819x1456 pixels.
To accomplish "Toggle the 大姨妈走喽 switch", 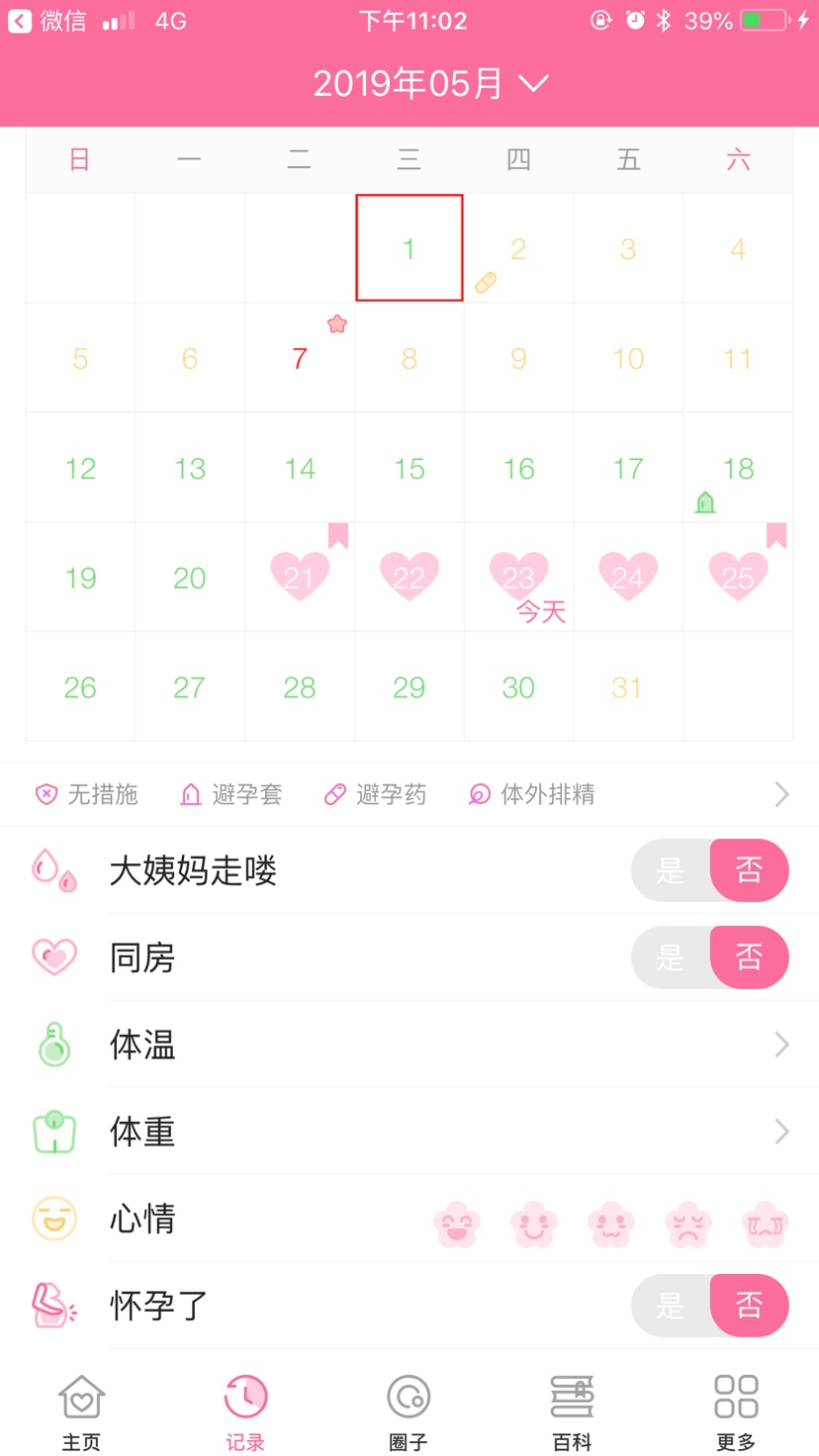I will 709,870.
